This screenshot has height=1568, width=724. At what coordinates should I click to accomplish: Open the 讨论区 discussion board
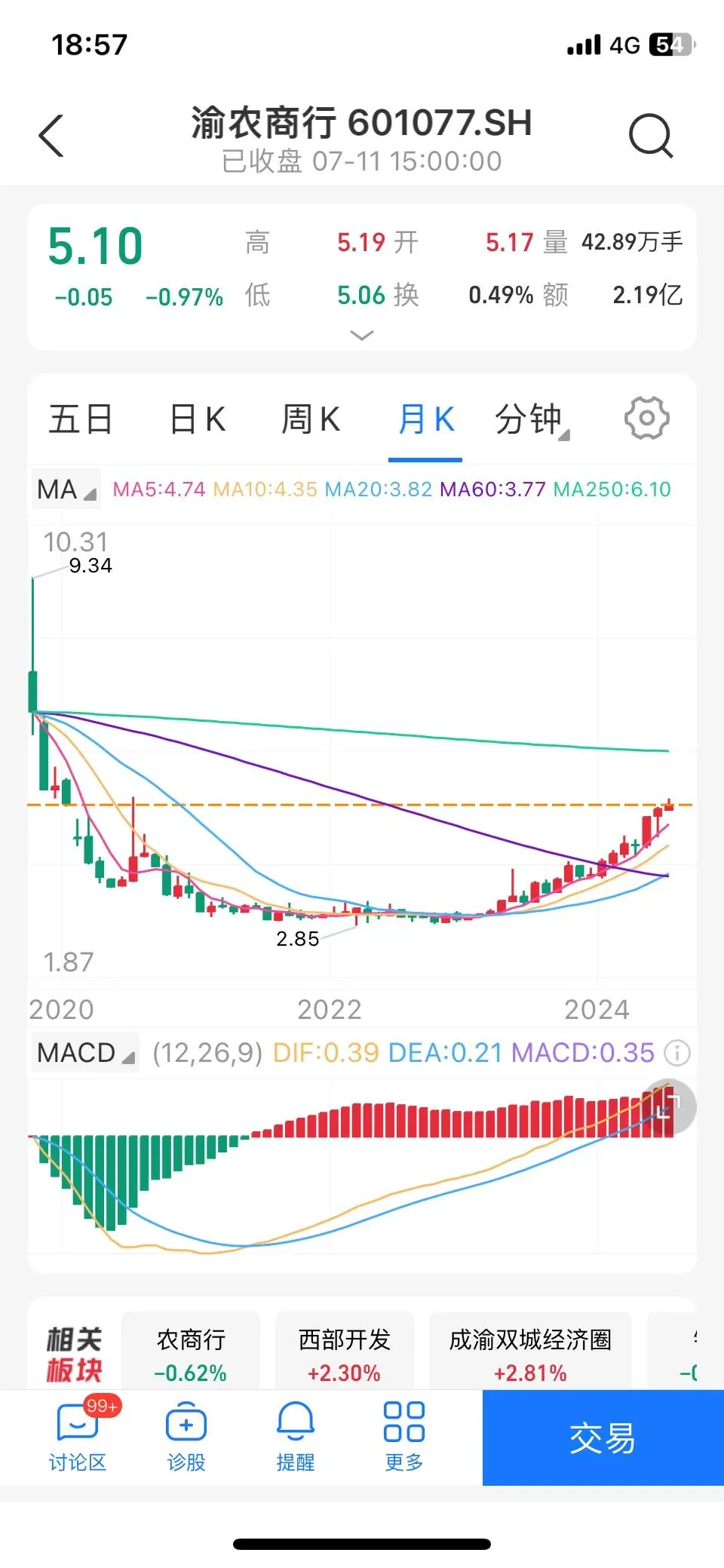click(x=78, y=1438)
